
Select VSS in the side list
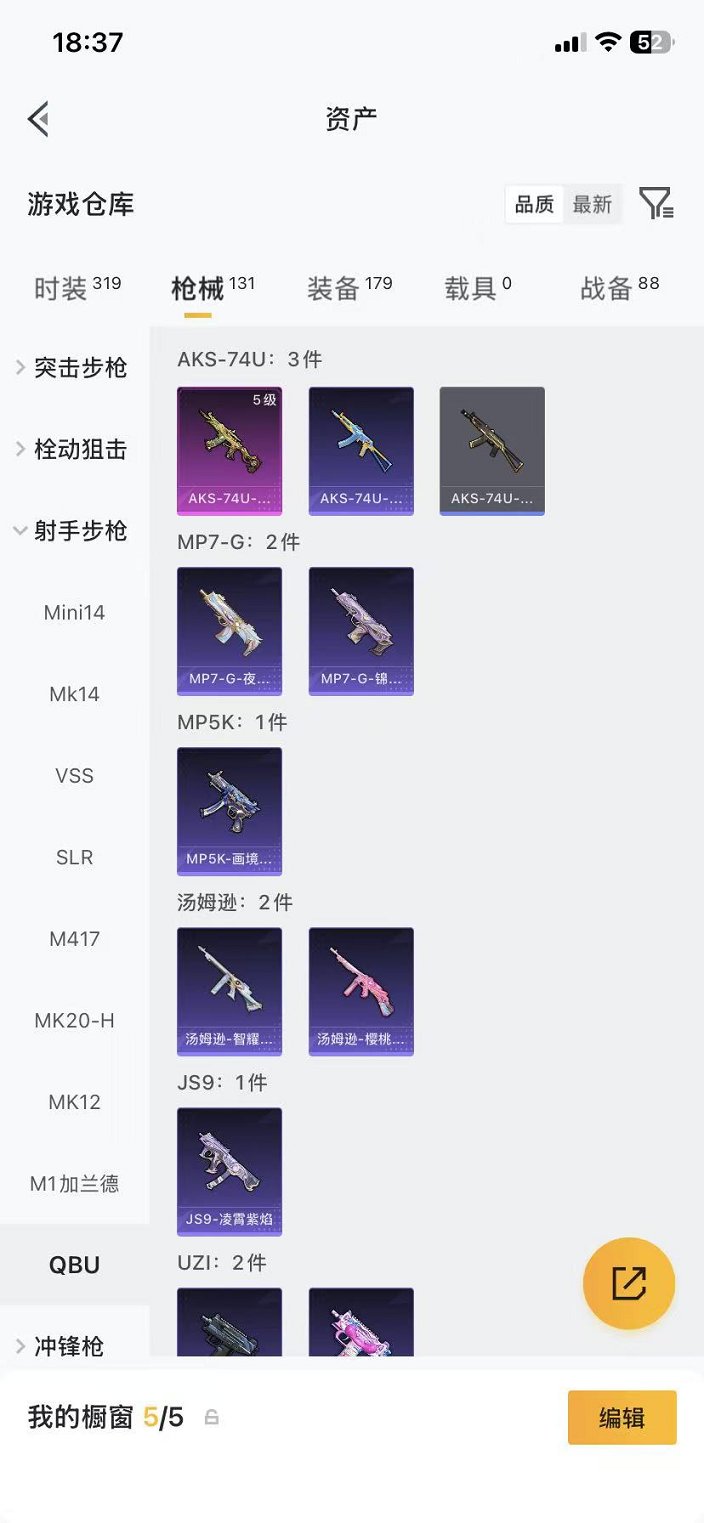coord(74,775)
